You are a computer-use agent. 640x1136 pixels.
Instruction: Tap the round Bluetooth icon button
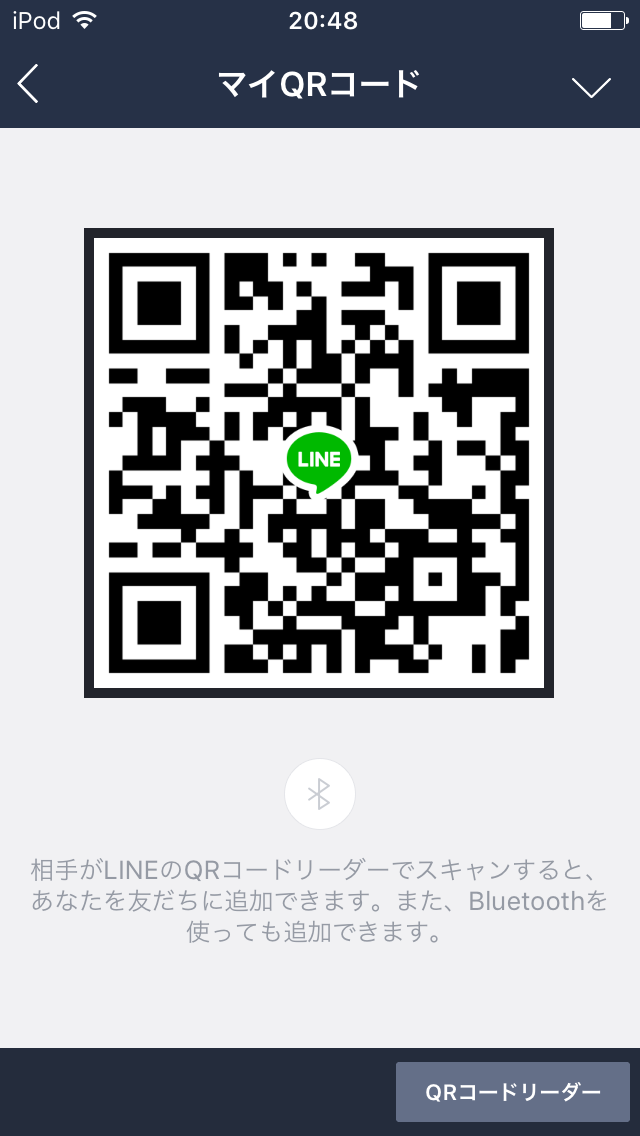coord(320,794)
